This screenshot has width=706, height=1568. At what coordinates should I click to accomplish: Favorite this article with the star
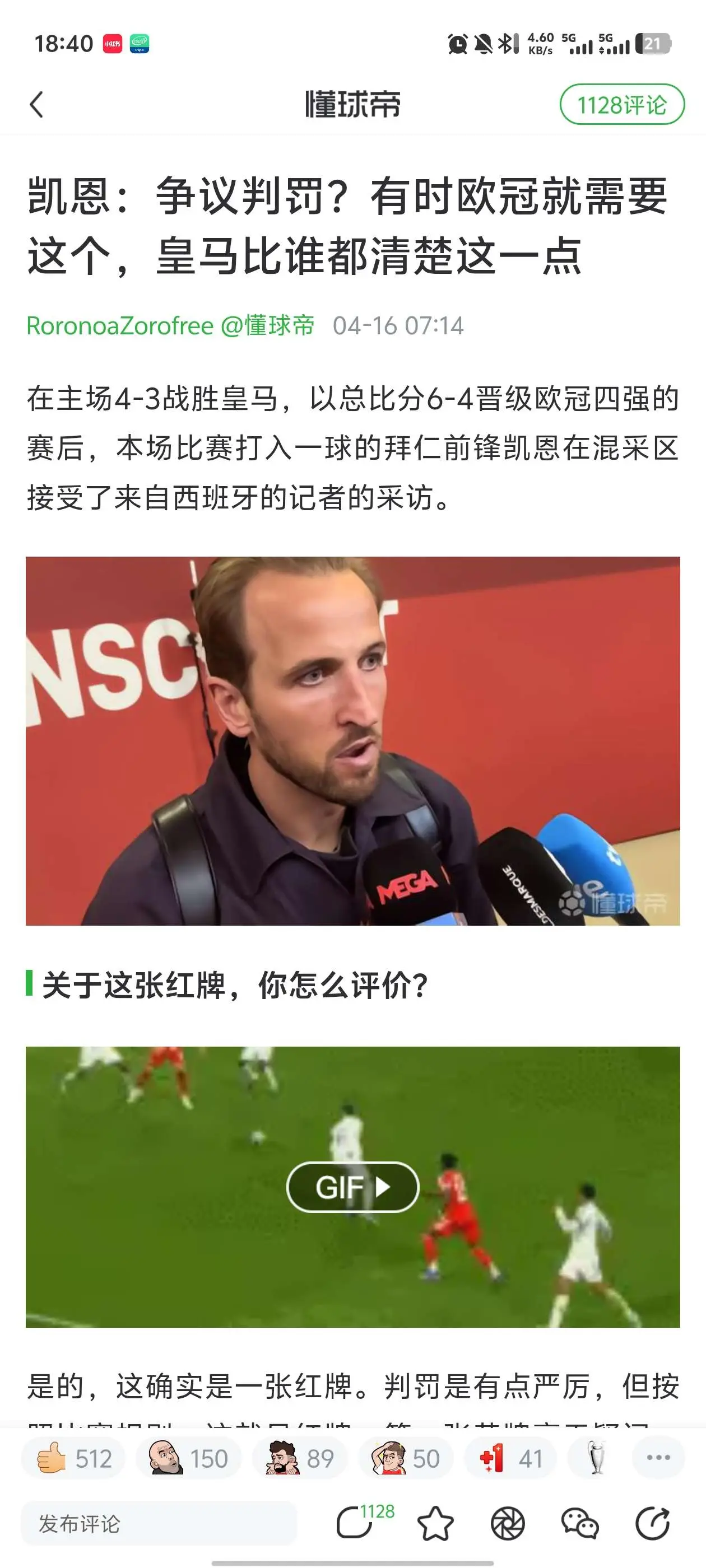point(435,1524)
